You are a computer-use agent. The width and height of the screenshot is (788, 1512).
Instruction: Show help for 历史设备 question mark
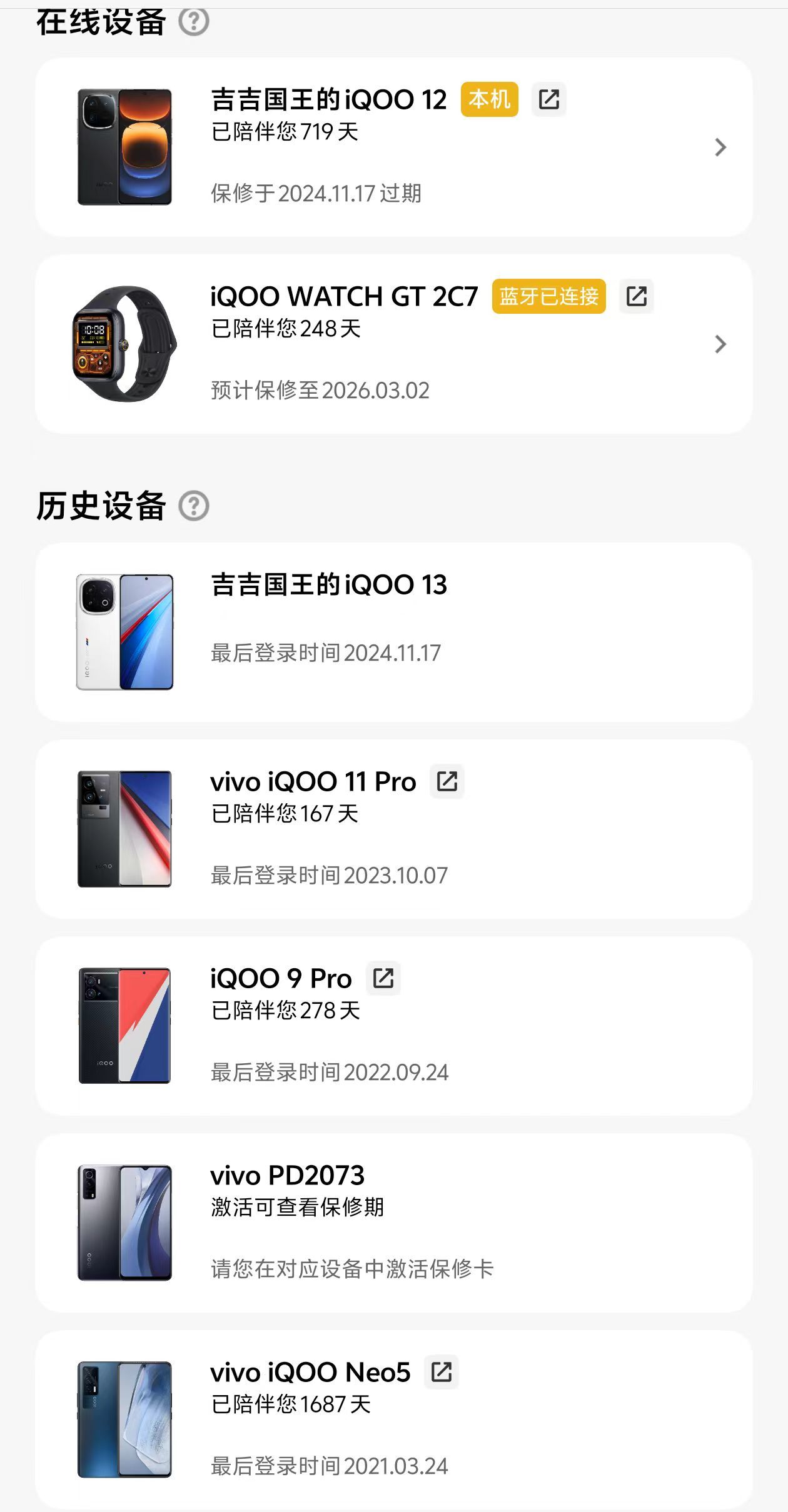194,506
